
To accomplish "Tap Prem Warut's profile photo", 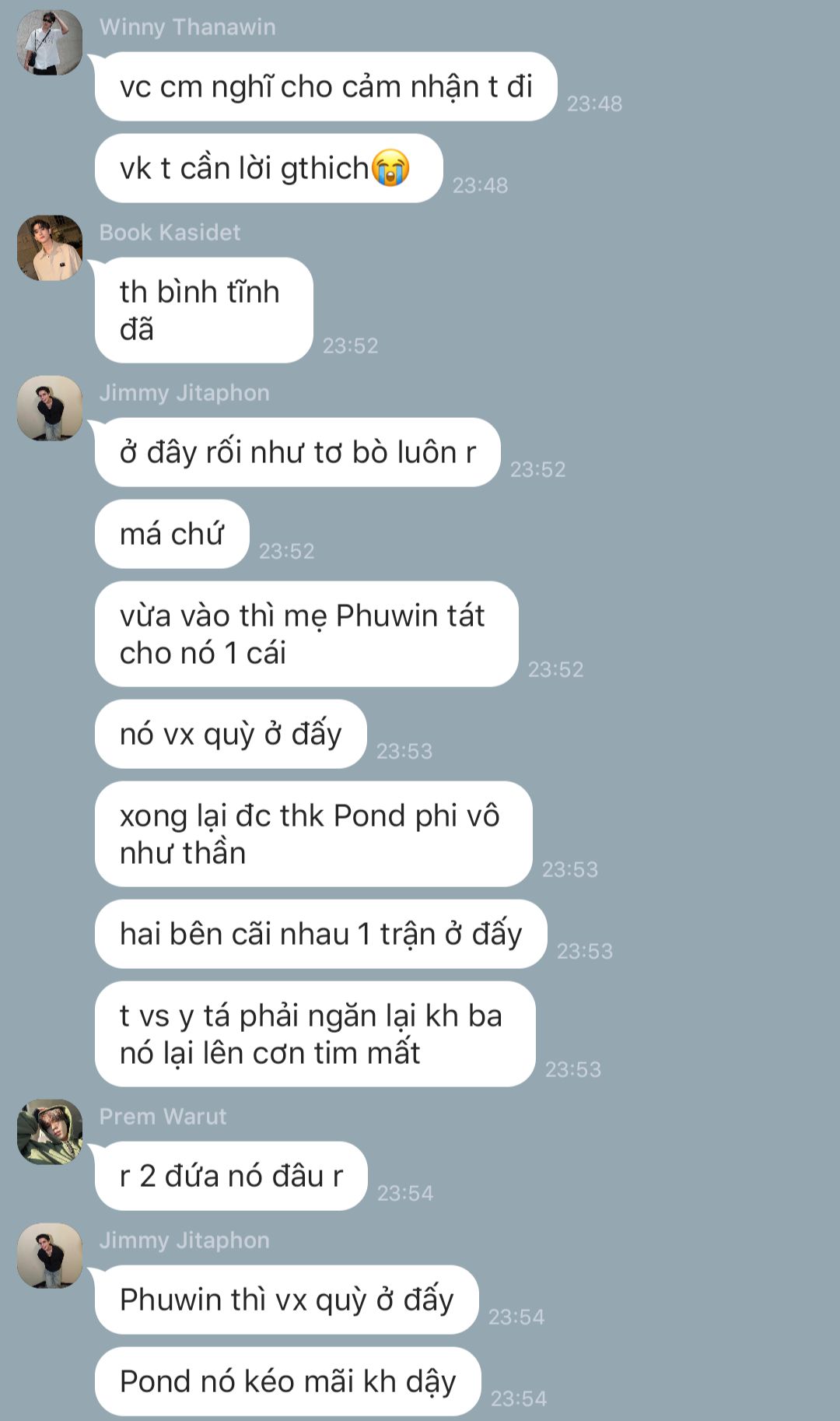I will 50,1132.
